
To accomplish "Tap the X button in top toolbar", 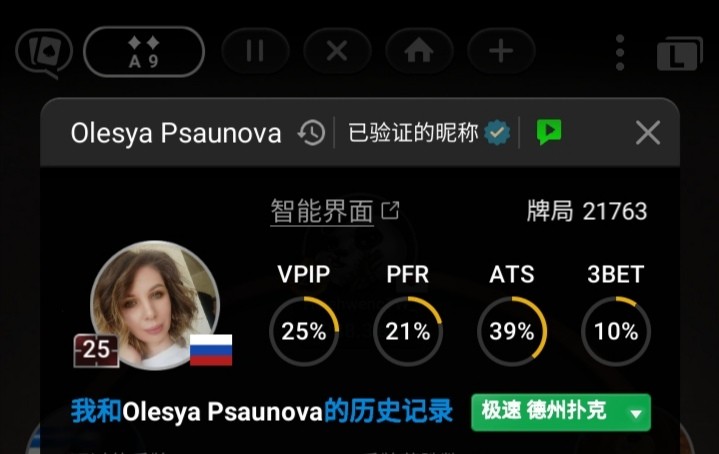I will pos(337,51).
